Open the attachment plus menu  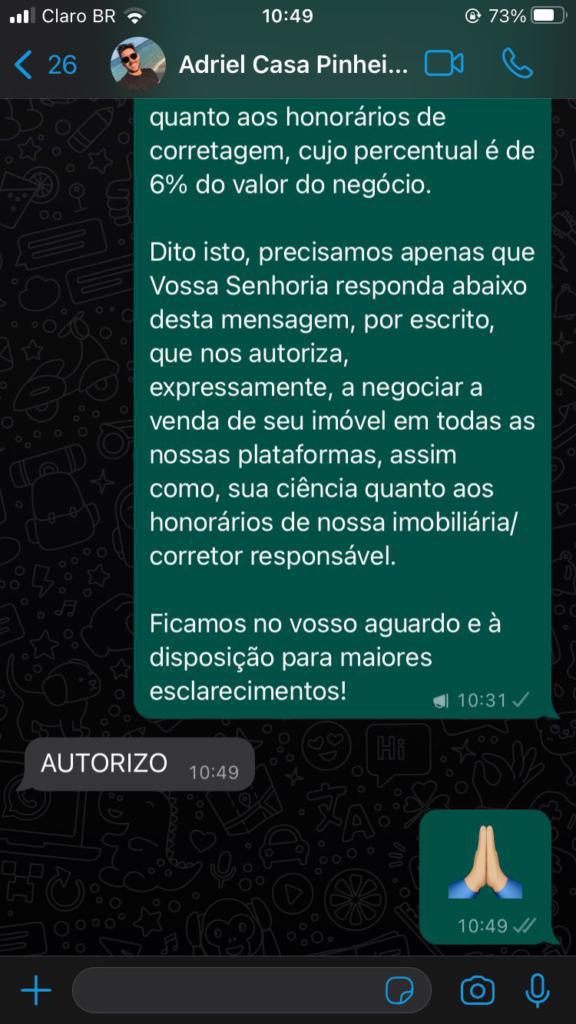click(x=36, y=991)
